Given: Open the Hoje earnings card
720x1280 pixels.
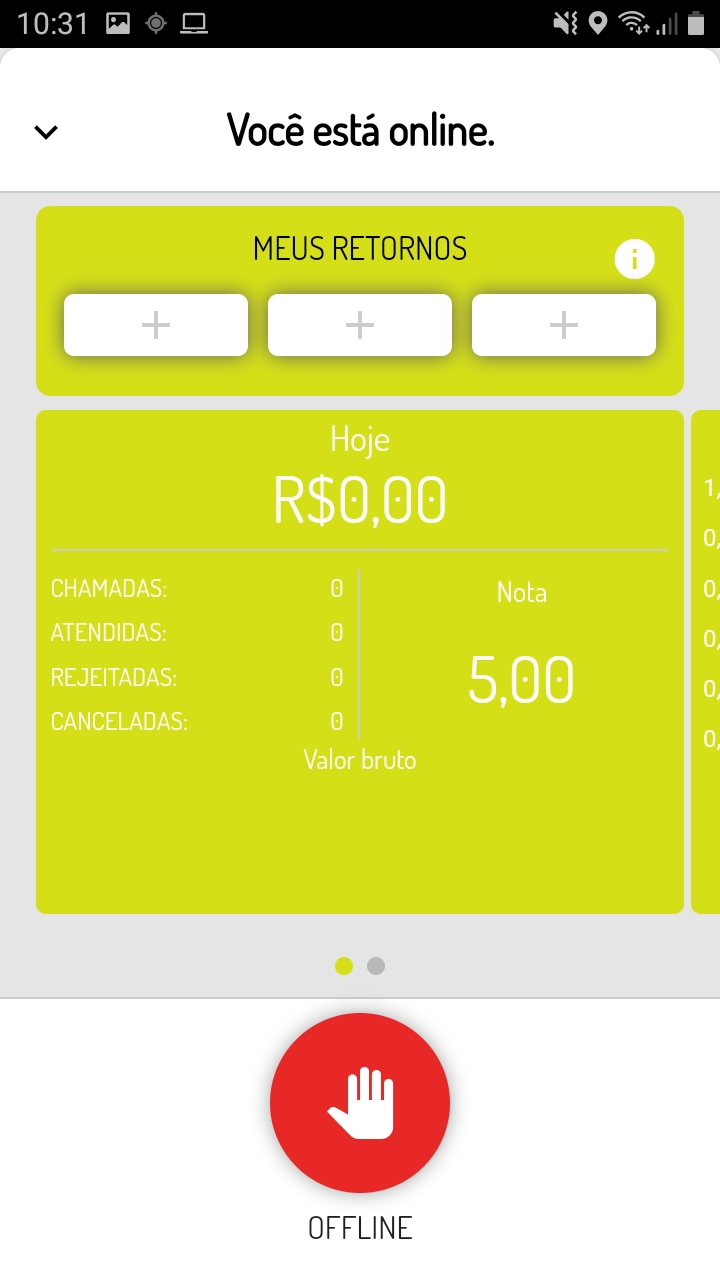Looking at the screenshot, I should click(360, 660).
